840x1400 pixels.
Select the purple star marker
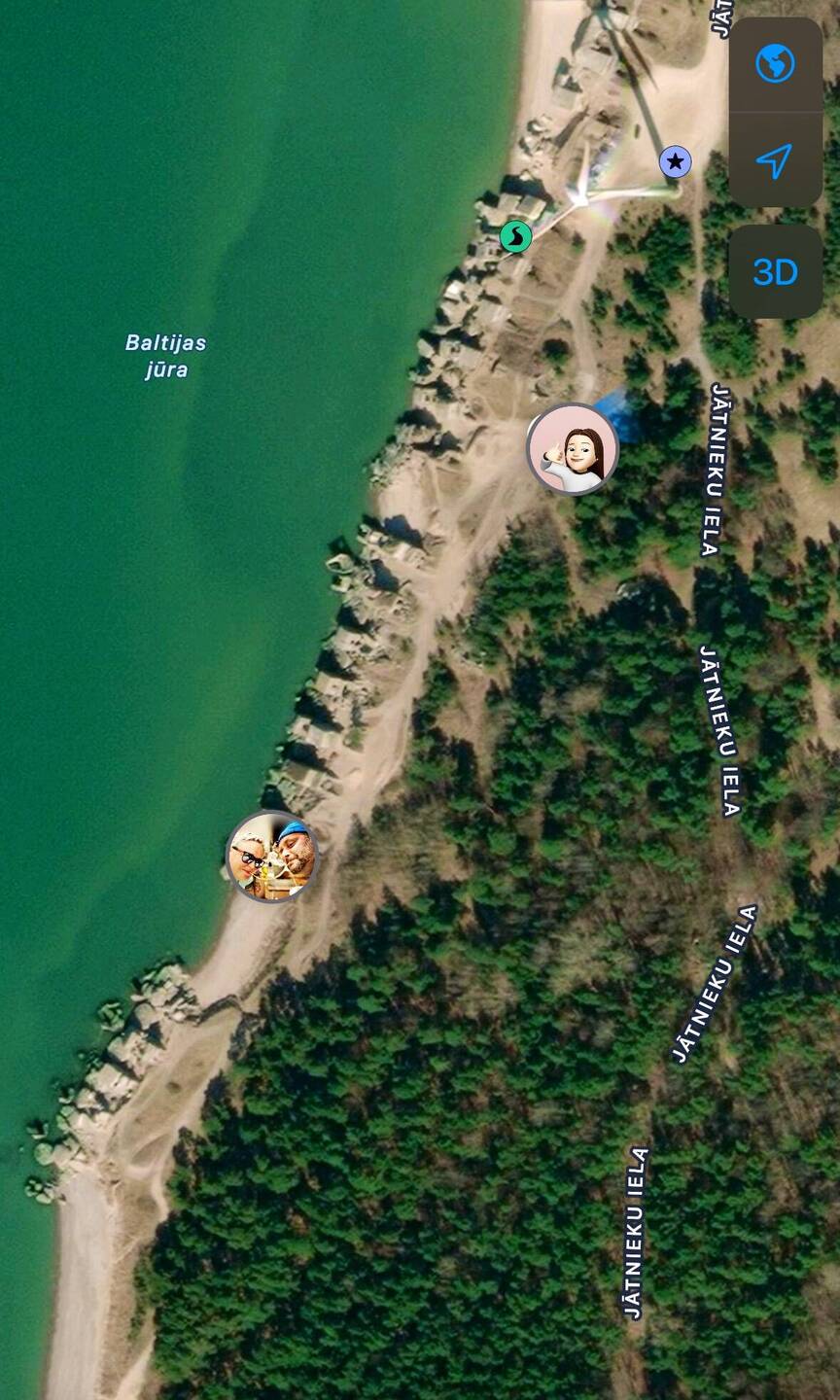675,161
